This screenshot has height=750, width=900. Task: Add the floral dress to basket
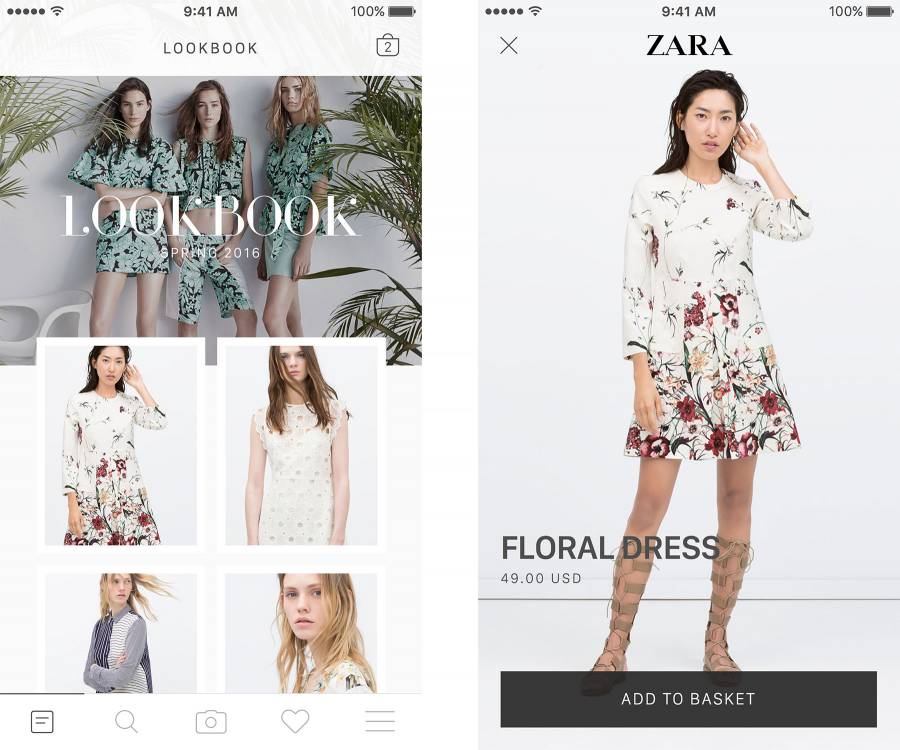pyautogui.click(x=688, y=699)
